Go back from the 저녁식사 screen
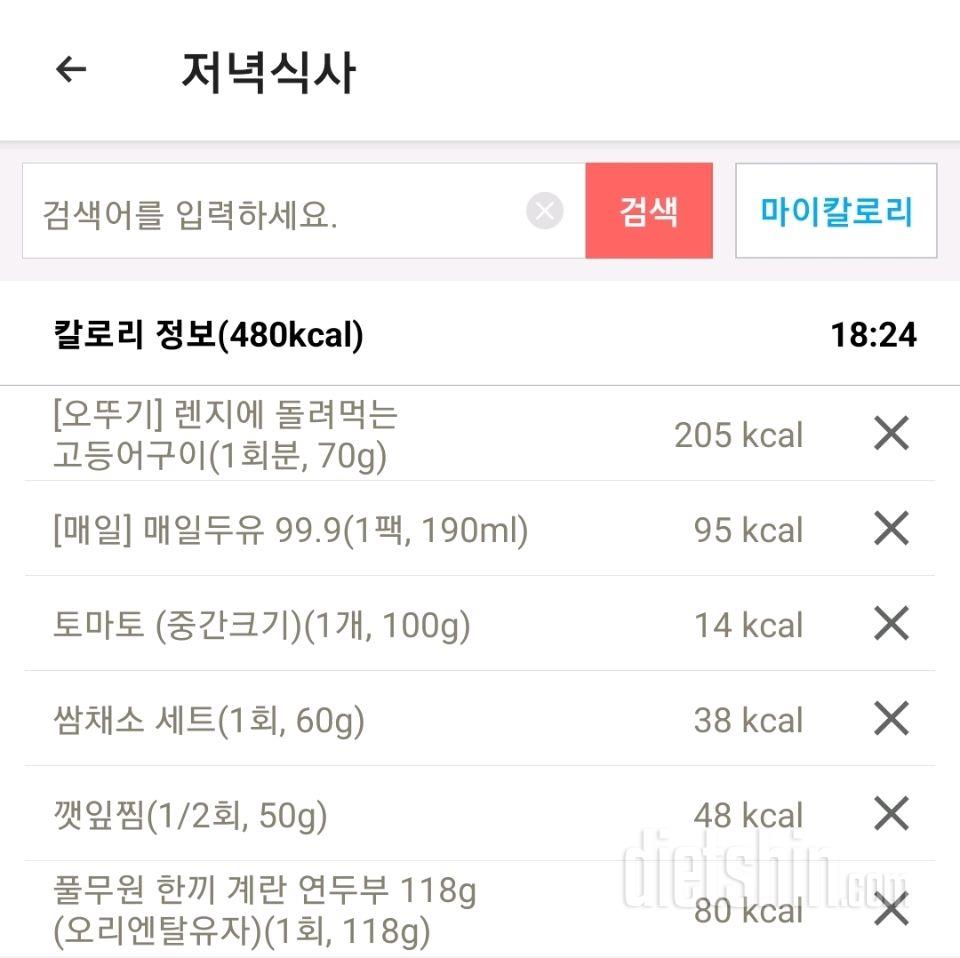Image resolution: width=960 pixels, height=958 pixels. pyautogui.click(x=71, y=70)
